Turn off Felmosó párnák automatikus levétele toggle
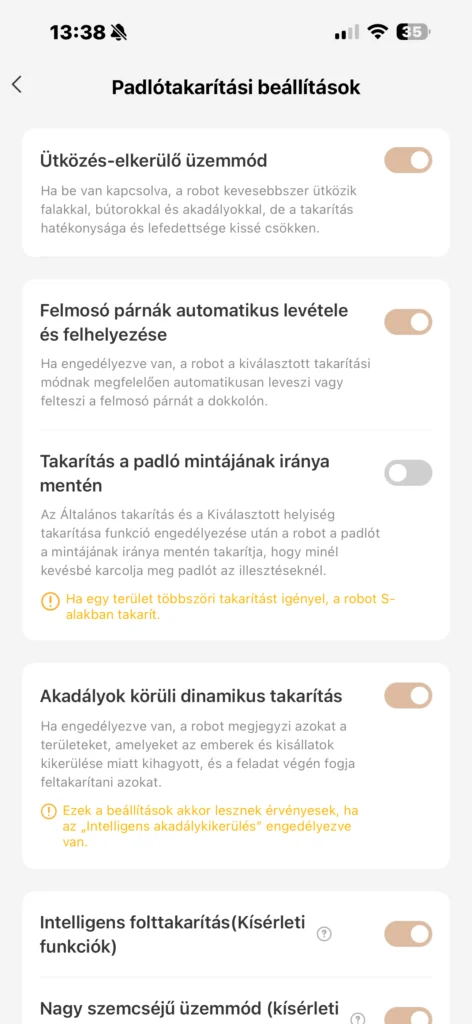Screen dimensions: 472x1024 point(408,322)
